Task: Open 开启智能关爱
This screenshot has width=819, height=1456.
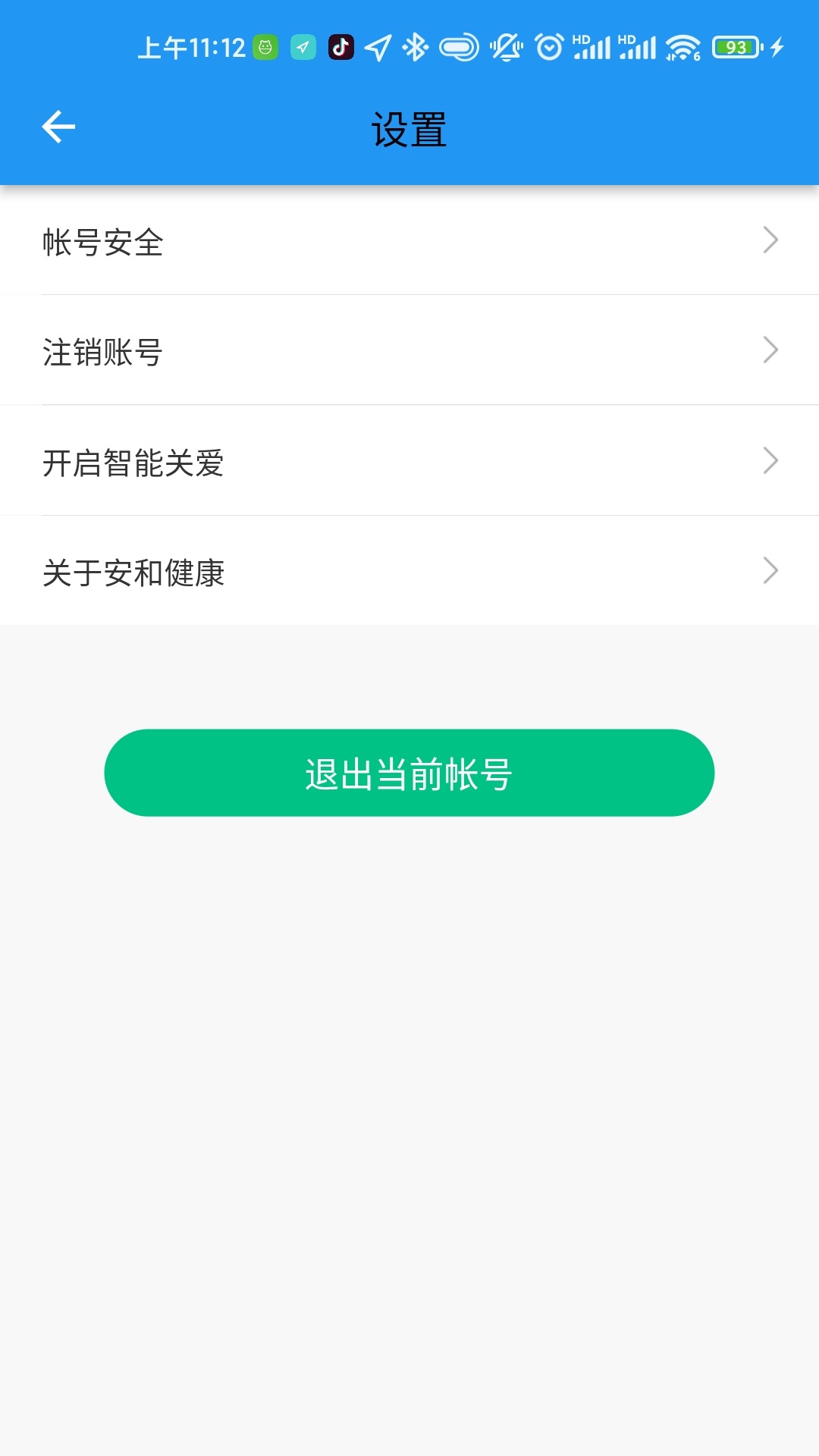Action: coord(409,461)
